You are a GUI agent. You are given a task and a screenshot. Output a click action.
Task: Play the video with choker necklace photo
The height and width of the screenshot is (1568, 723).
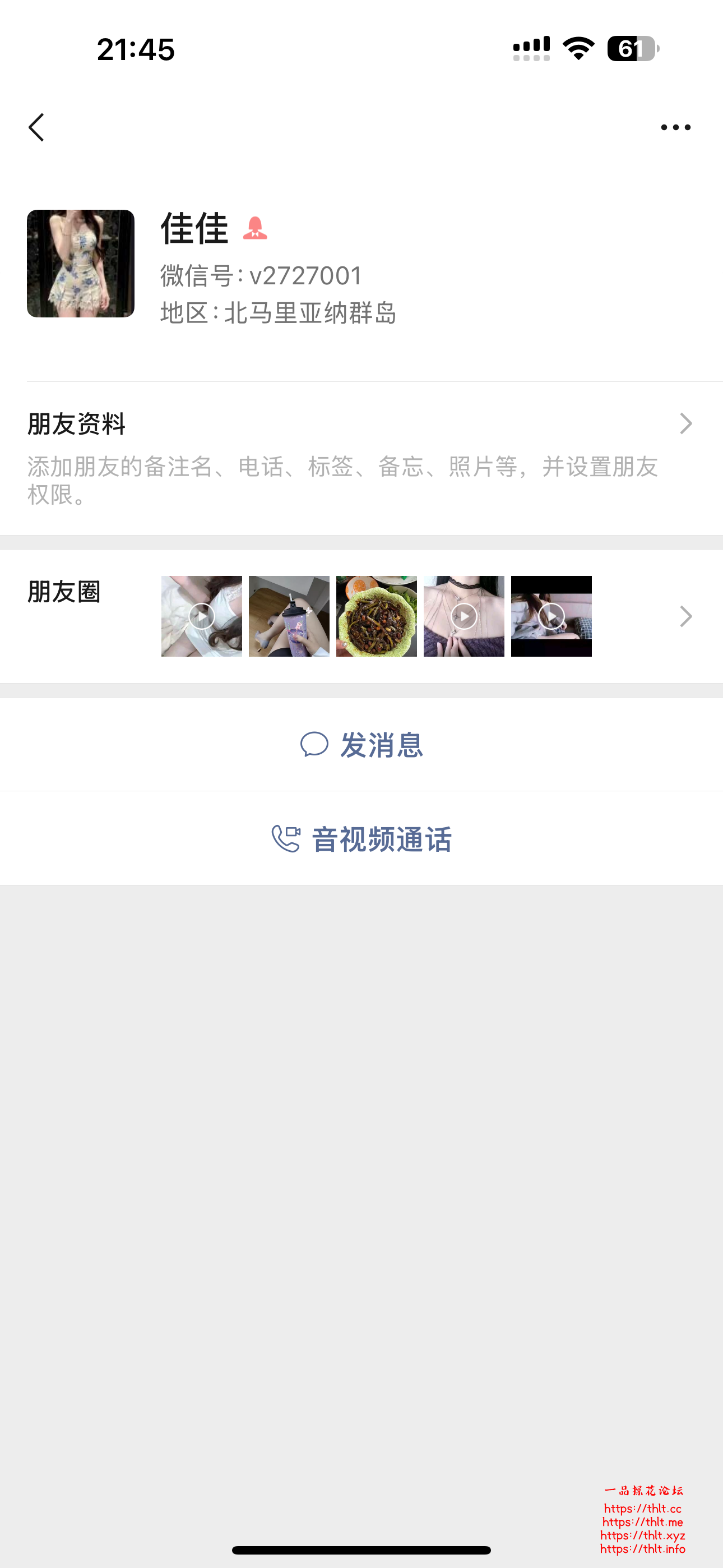click(464, 616)
